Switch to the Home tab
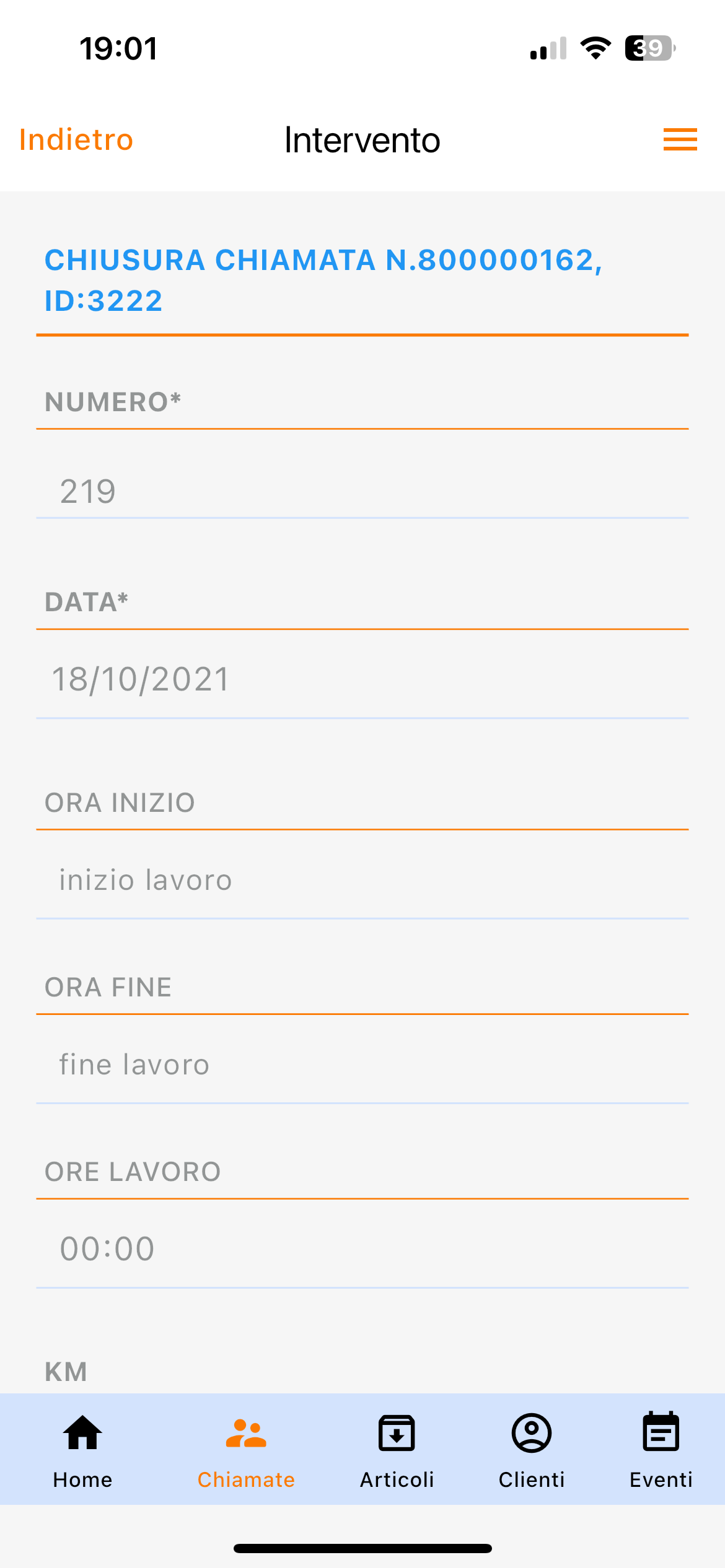Screen dimensions: 725x1568 click(82, 1450)
